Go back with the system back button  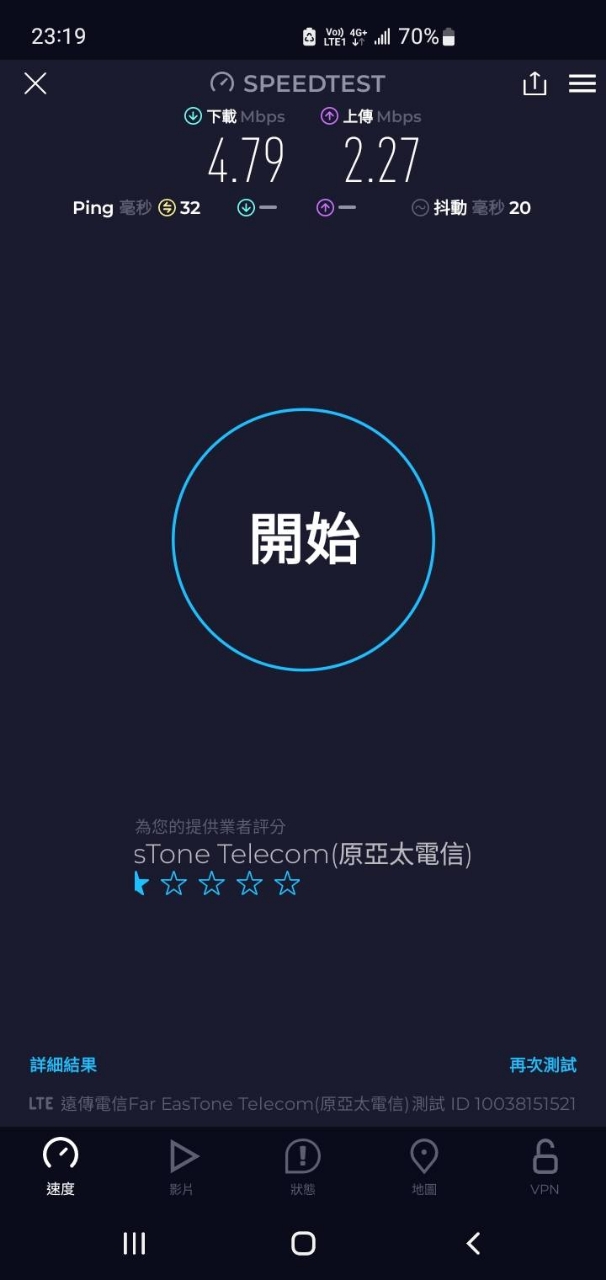[x=473, y=1243]
